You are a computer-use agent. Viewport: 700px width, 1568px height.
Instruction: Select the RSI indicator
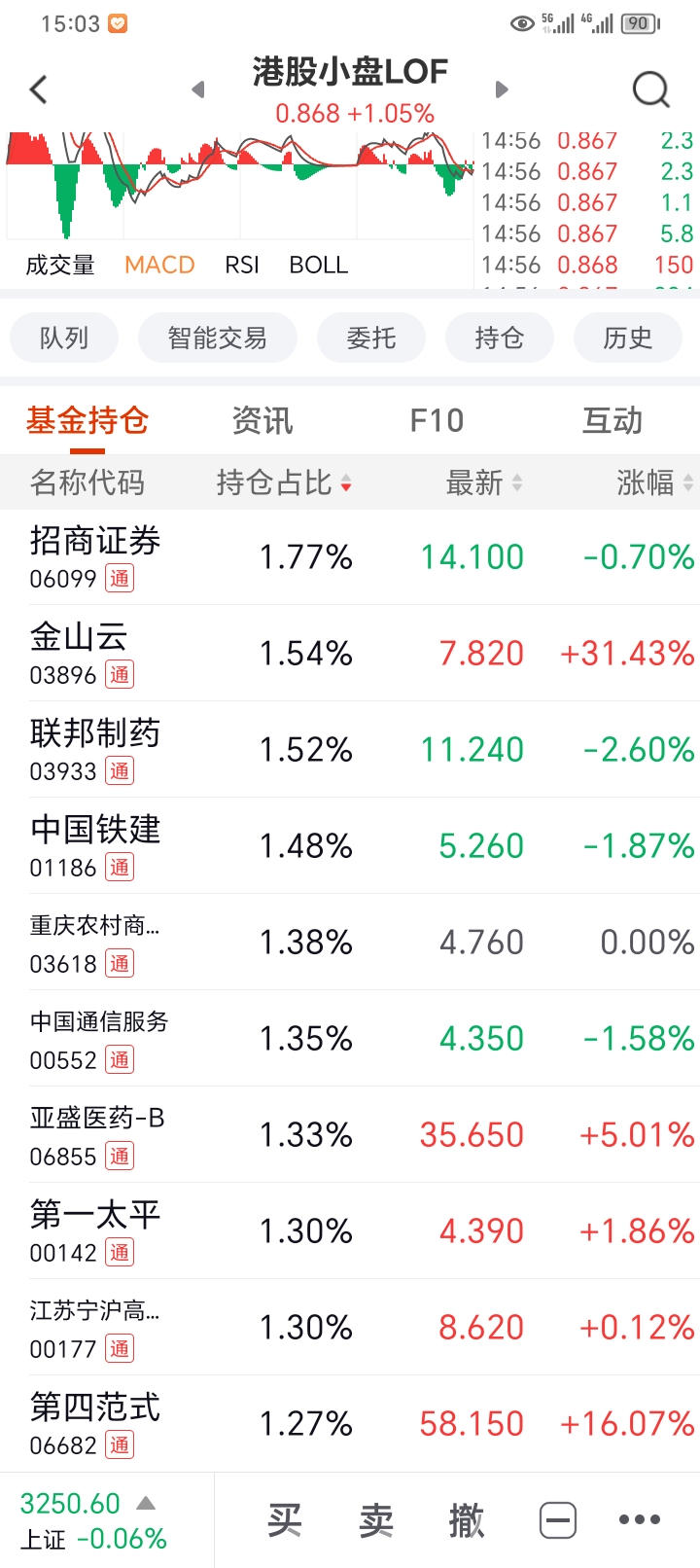[x=242, y=265]
